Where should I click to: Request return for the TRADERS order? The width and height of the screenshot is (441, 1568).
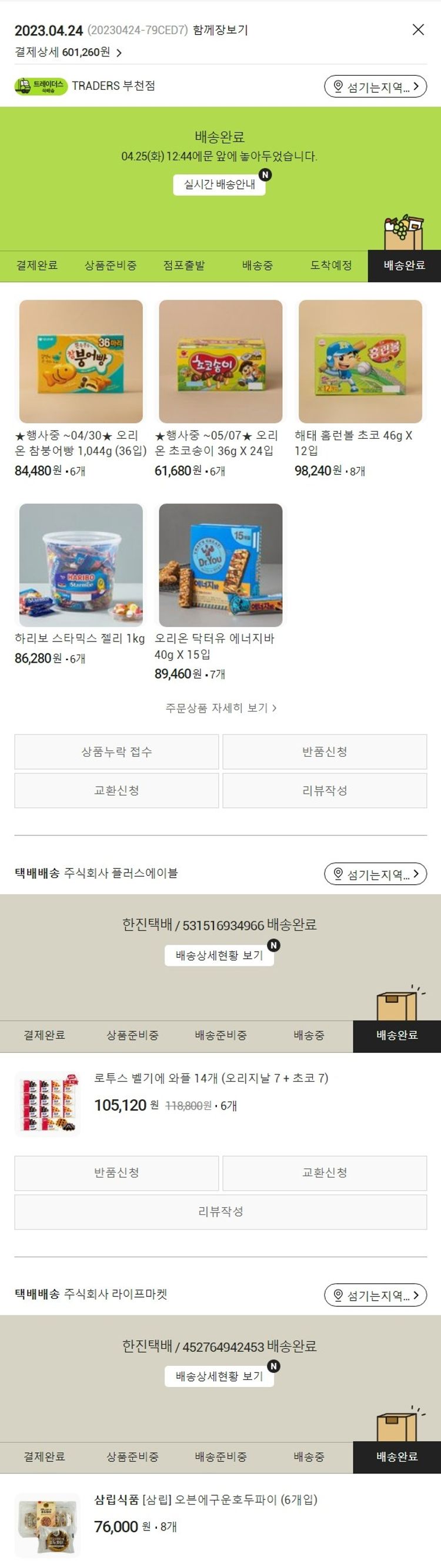coord(324,752)
